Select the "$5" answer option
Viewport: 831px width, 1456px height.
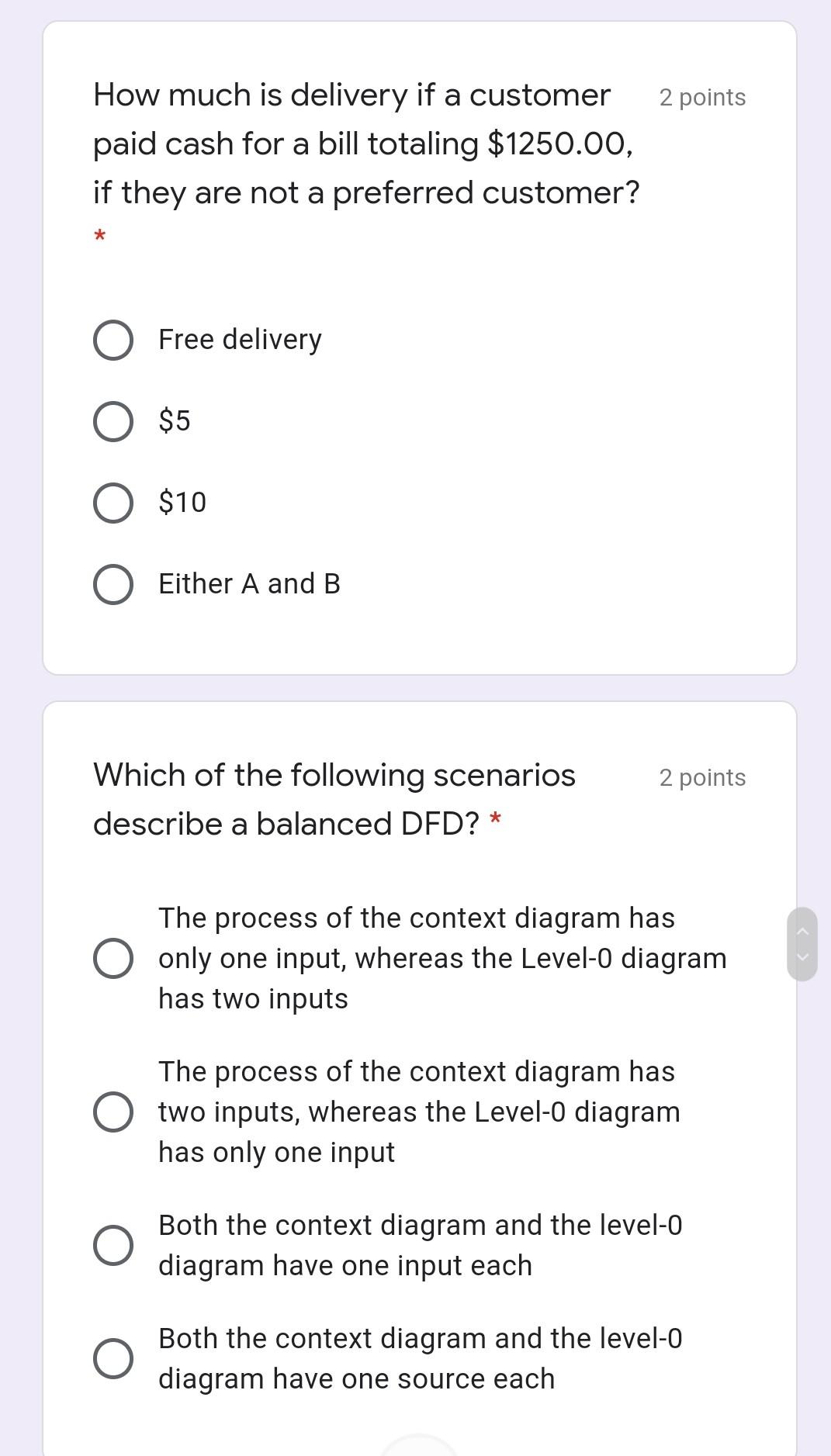pos(113,421)
